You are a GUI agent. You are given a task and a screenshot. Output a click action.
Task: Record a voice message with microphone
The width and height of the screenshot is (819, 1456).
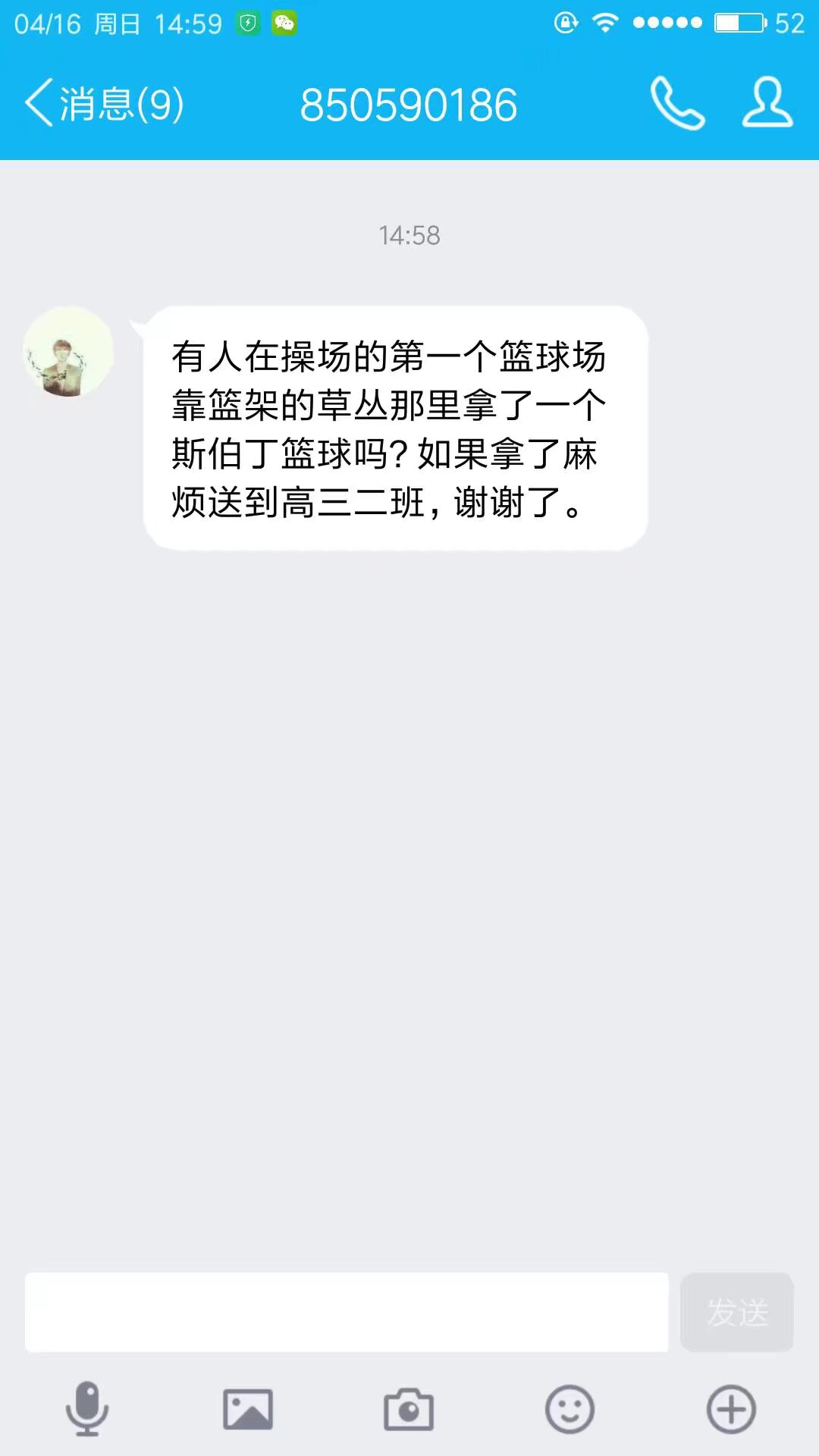coord(87,1409)
